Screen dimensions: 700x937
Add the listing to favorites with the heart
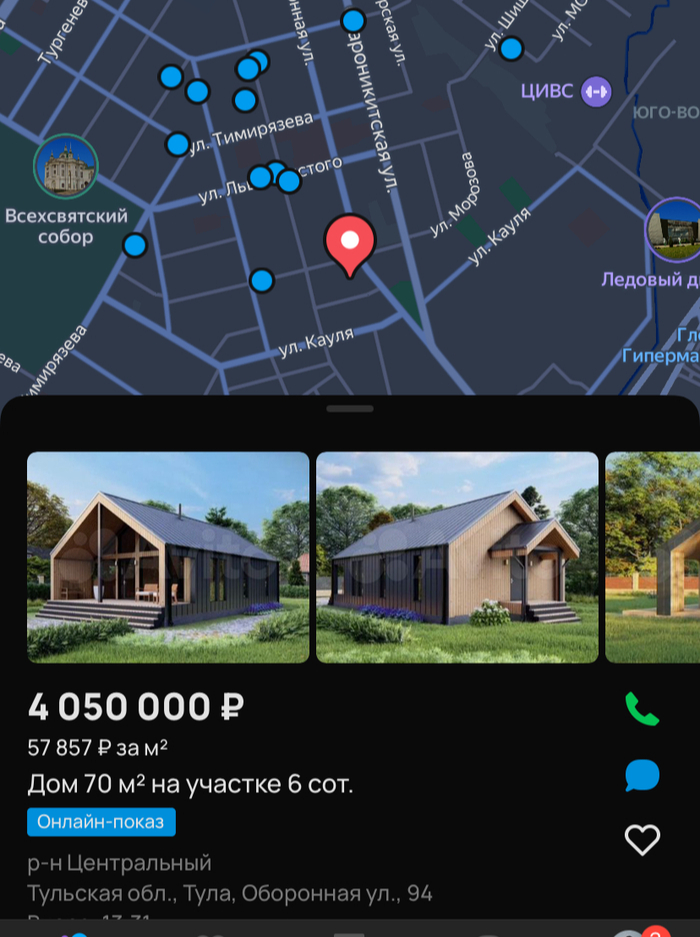[642, 839]
